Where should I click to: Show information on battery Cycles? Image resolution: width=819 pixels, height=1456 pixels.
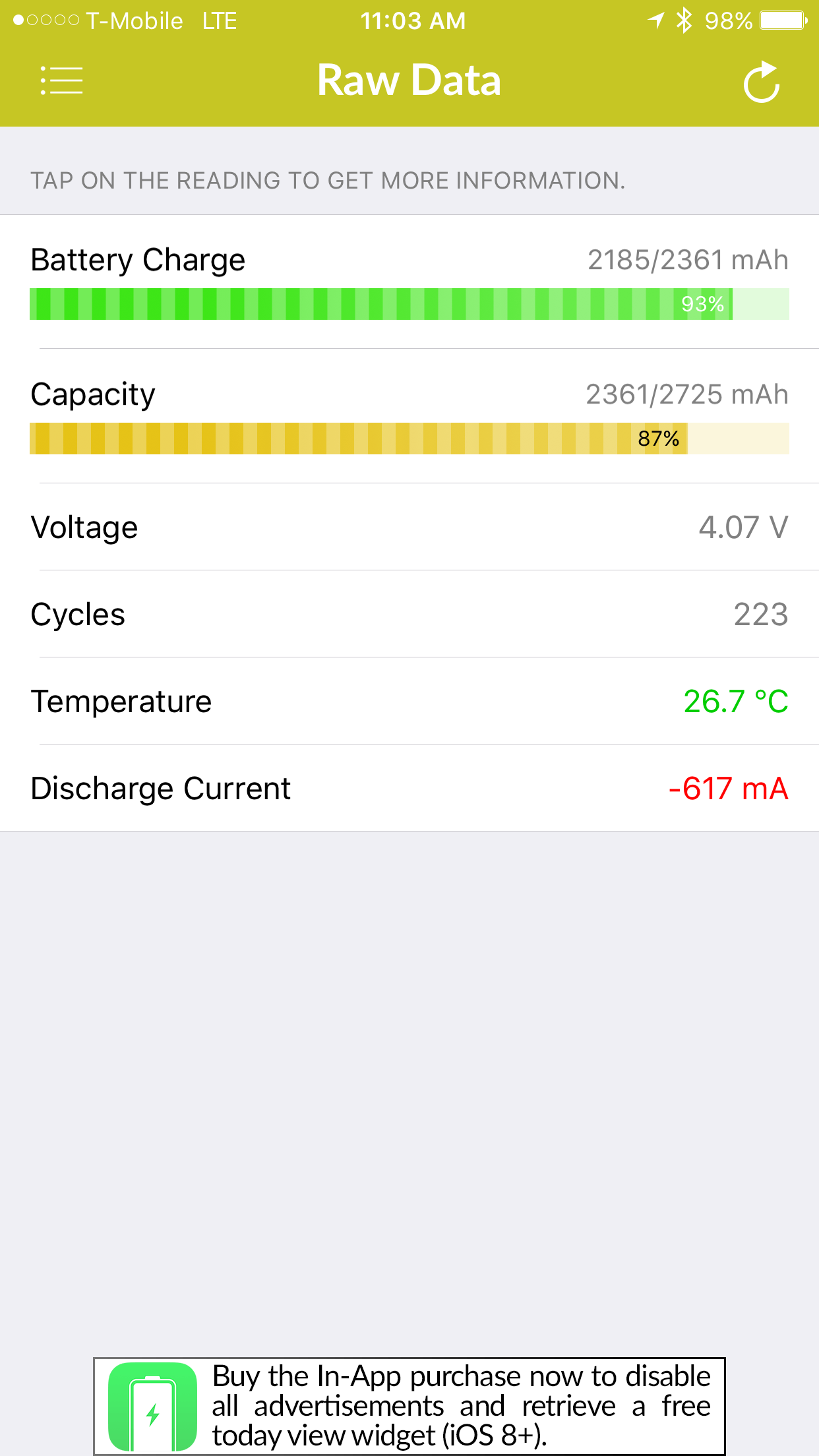(x=409, y=614)
